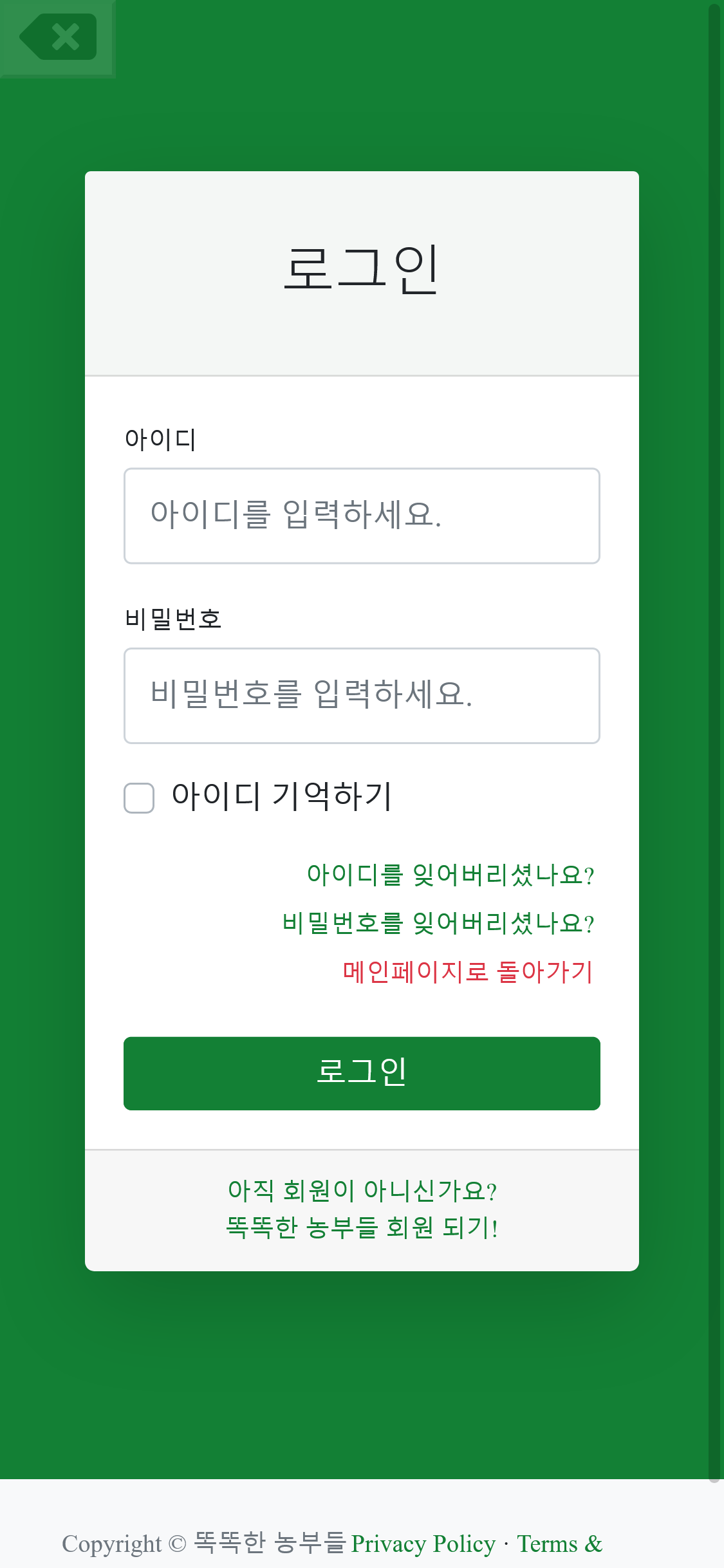Open 아이디를 잊어버리셨나요? link
The image size is (724, 1568).
(450, 875)
